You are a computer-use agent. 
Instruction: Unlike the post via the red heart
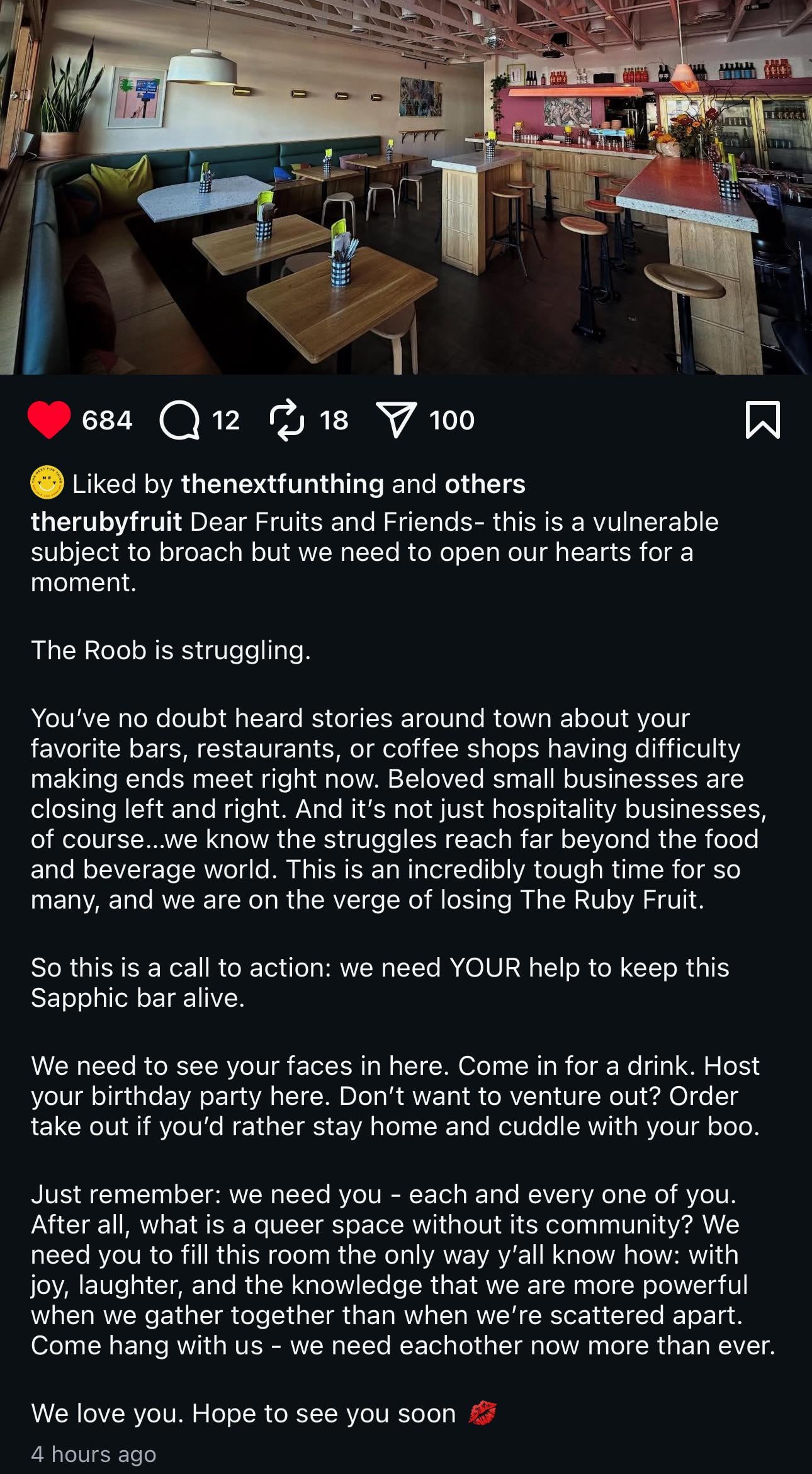click(x=49, y=420)
